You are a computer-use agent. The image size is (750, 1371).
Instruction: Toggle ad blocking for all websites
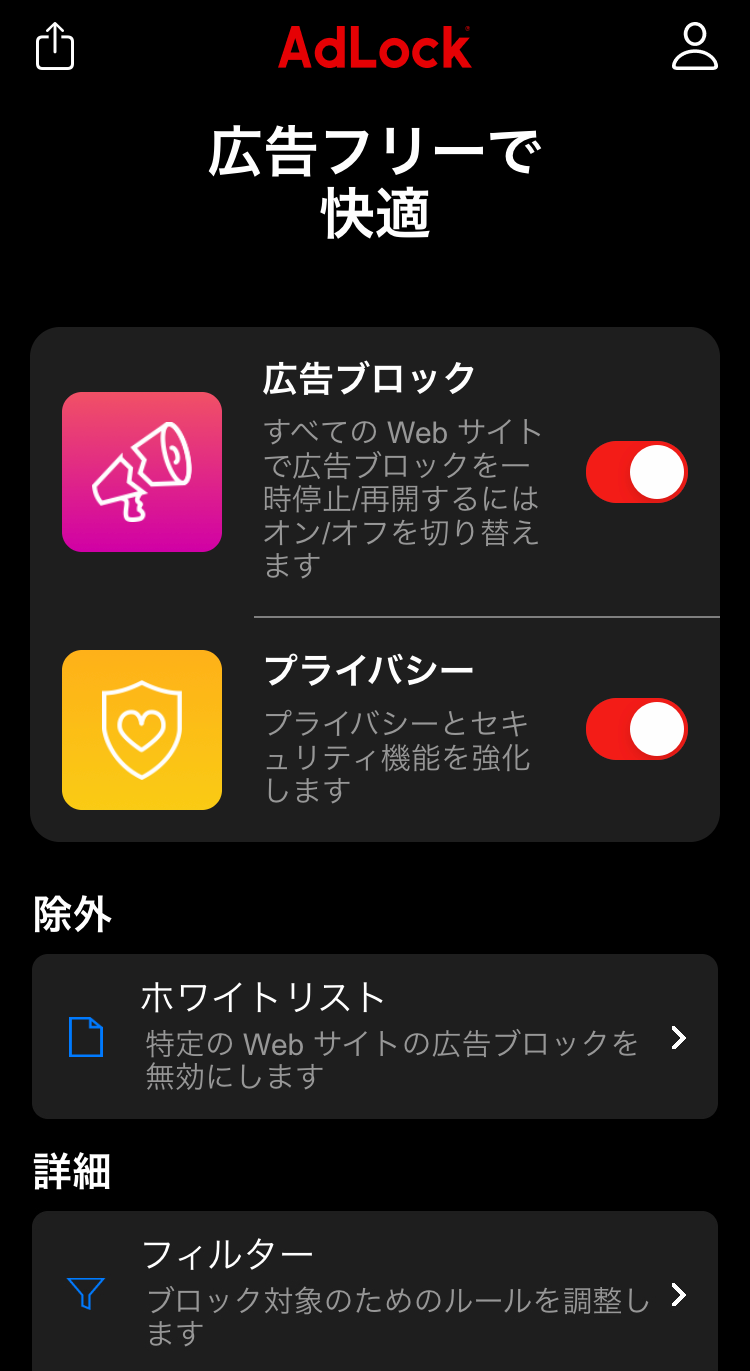pyautogui.click(x=636, y=471)
